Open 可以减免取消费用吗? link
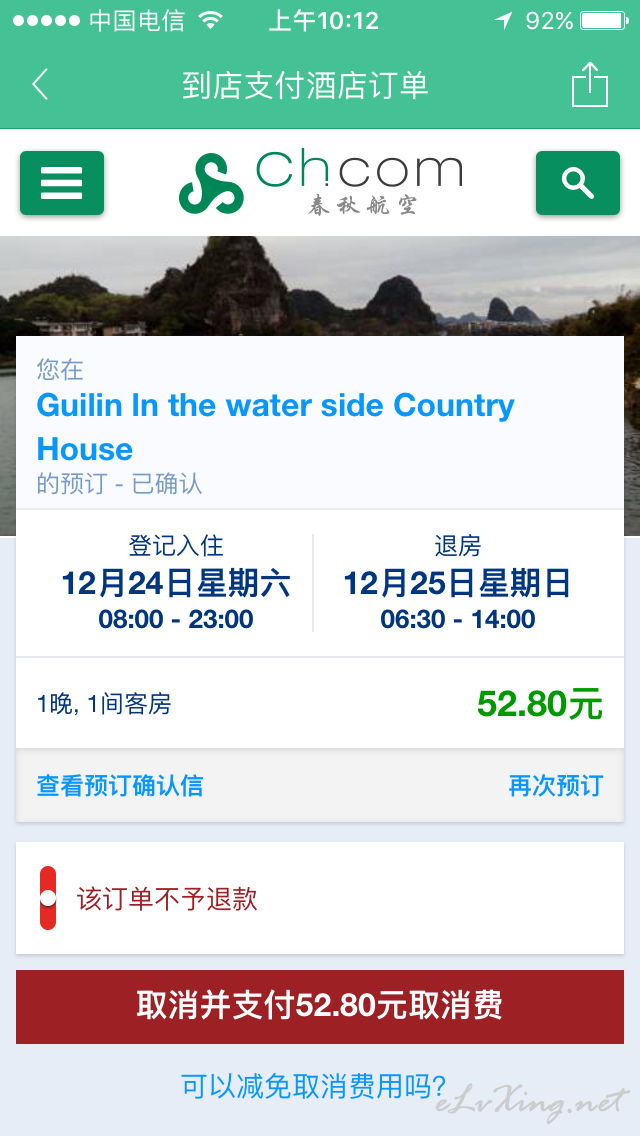The image size is (640, 1136). pos(313,1086)
